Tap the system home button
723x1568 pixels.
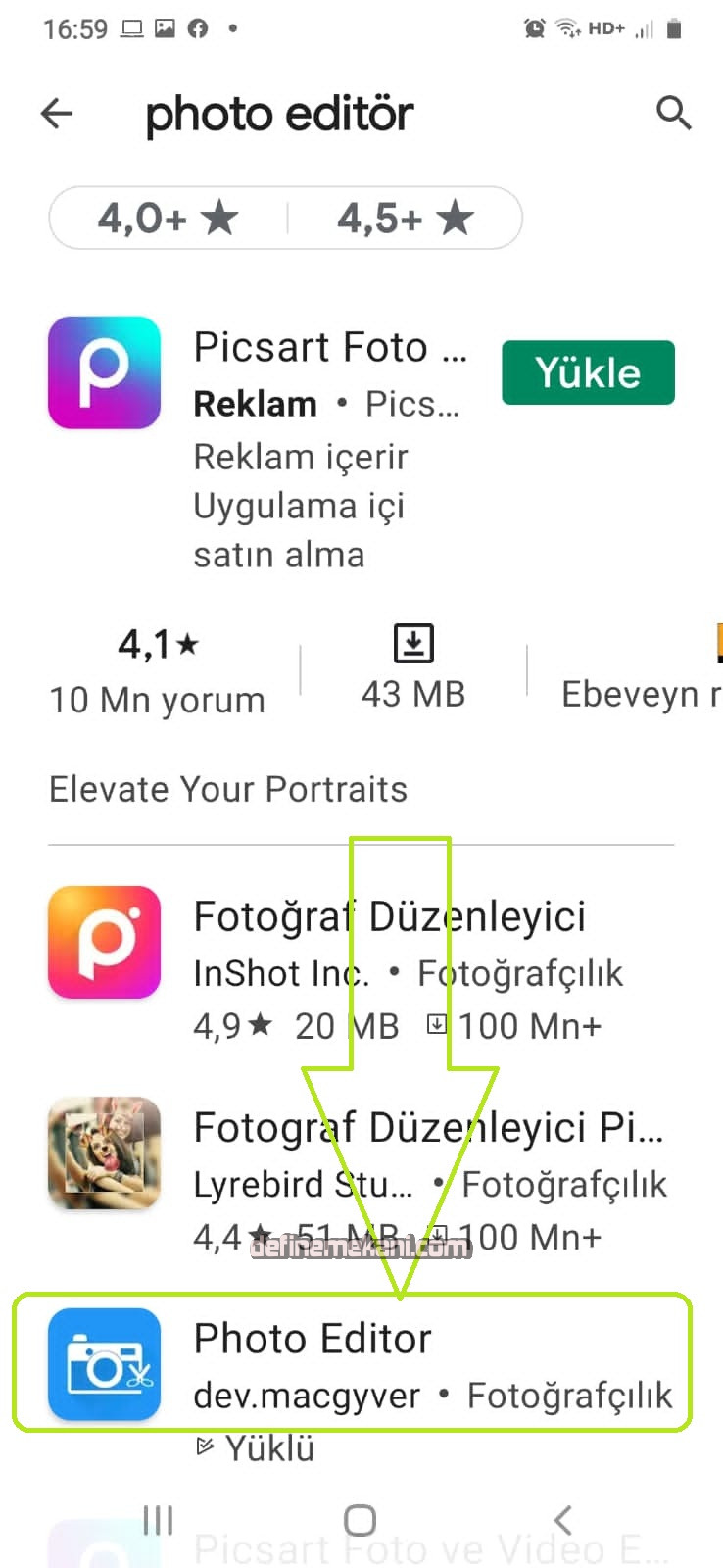pos(360,1520)
